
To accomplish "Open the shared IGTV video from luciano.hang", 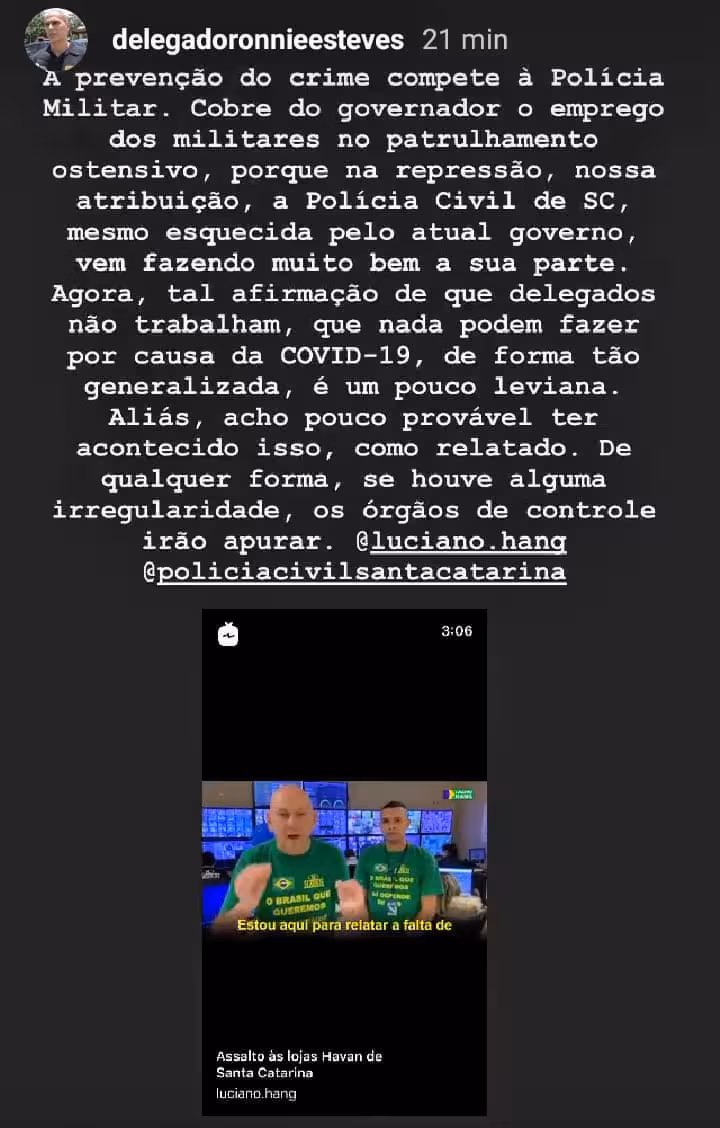I will click(344, 860).
